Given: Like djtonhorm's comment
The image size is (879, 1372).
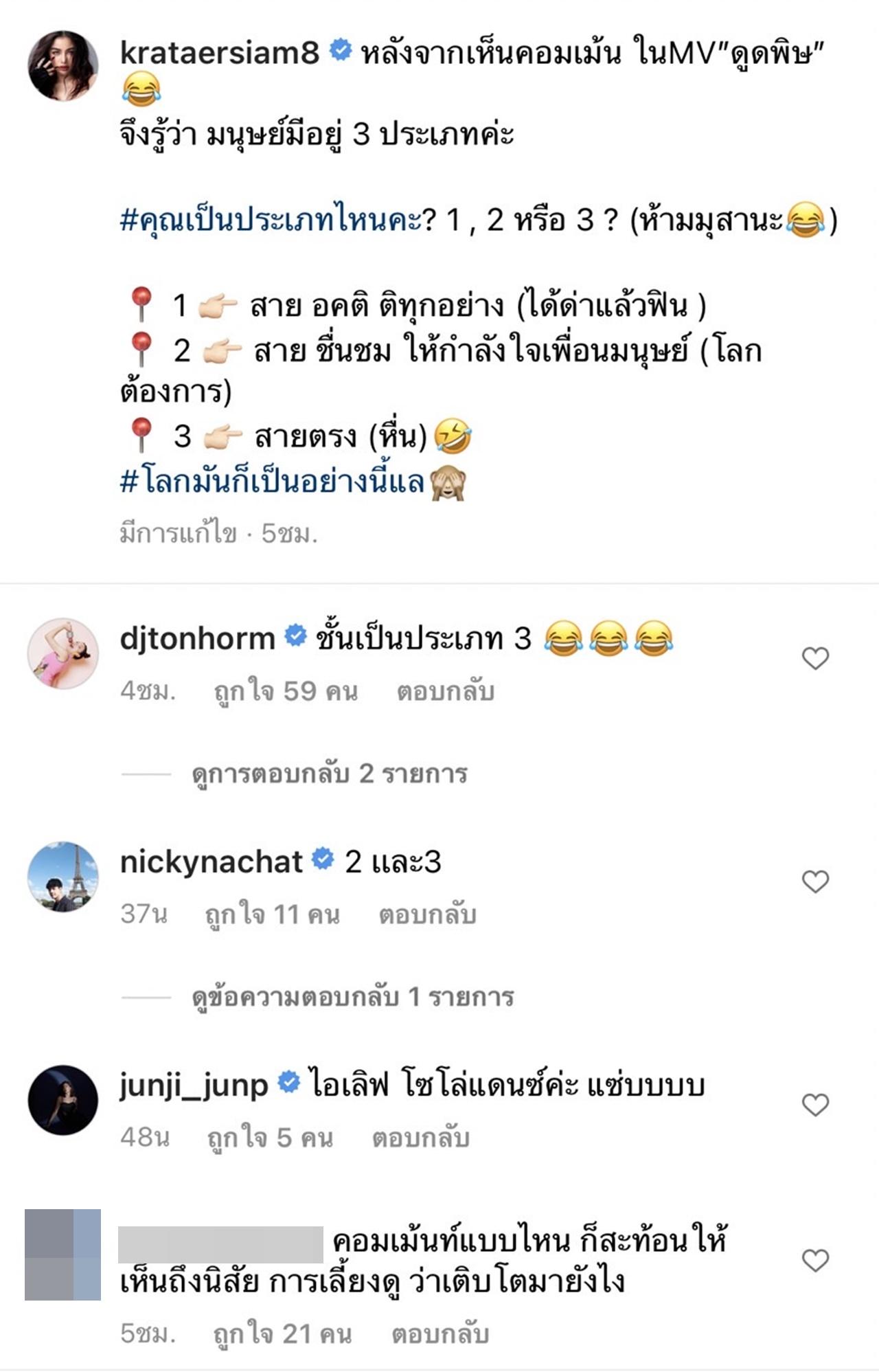Looking at the screenshot, I should [815, 658].
